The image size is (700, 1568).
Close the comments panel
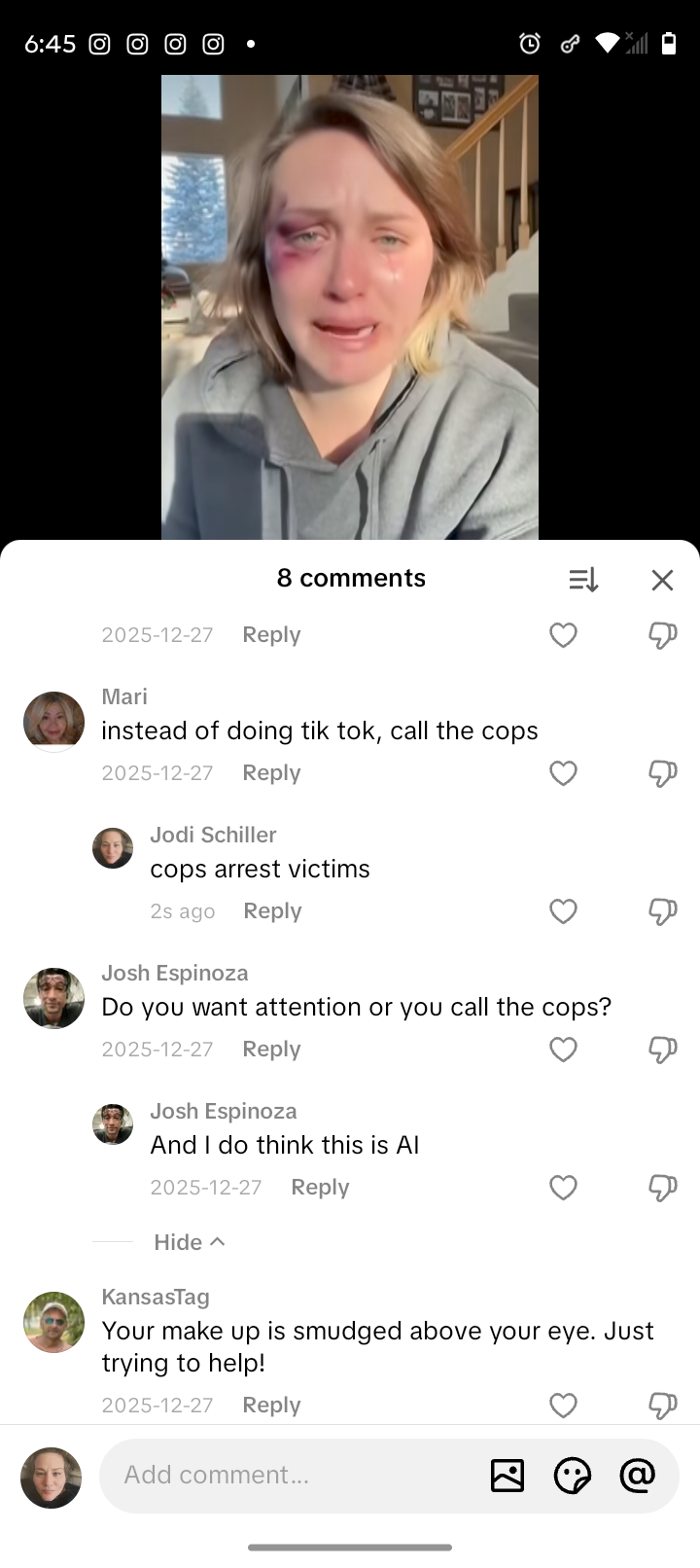(662, 580)
